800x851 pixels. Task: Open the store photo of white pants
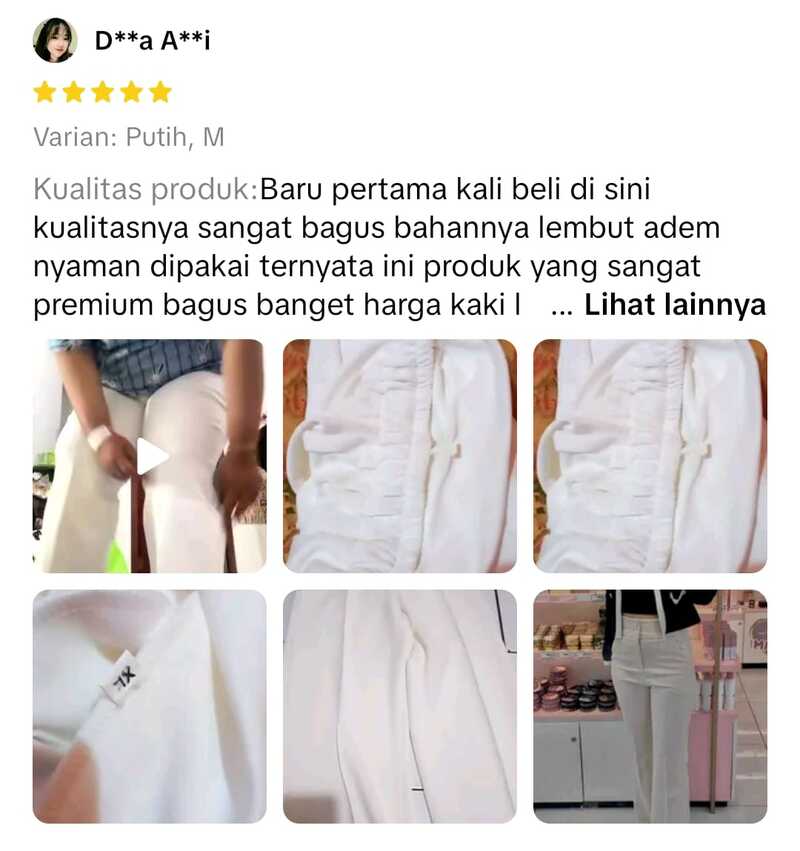[x=650, y=706]
